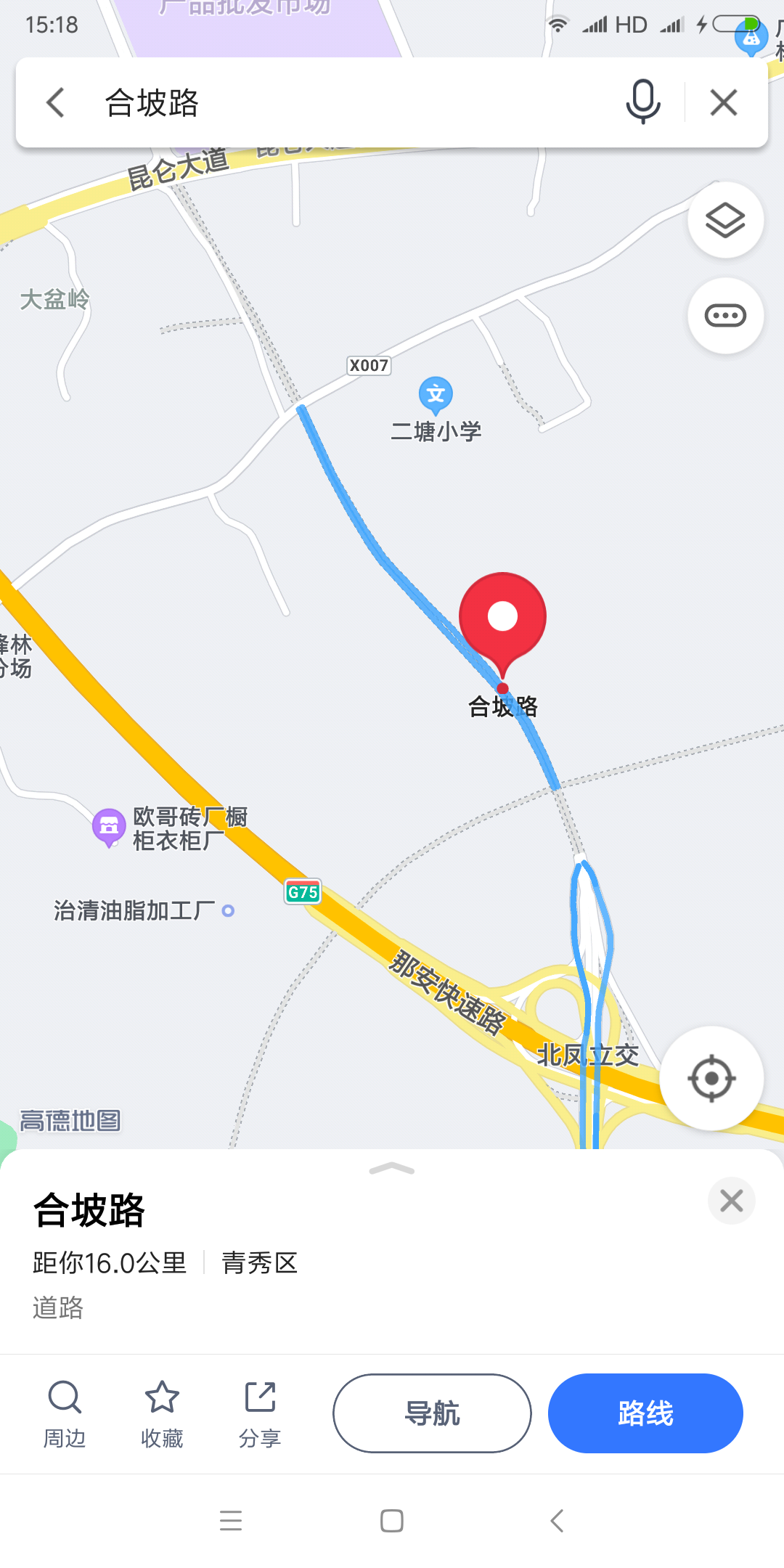Center map on my current location

click(711, 1078)
